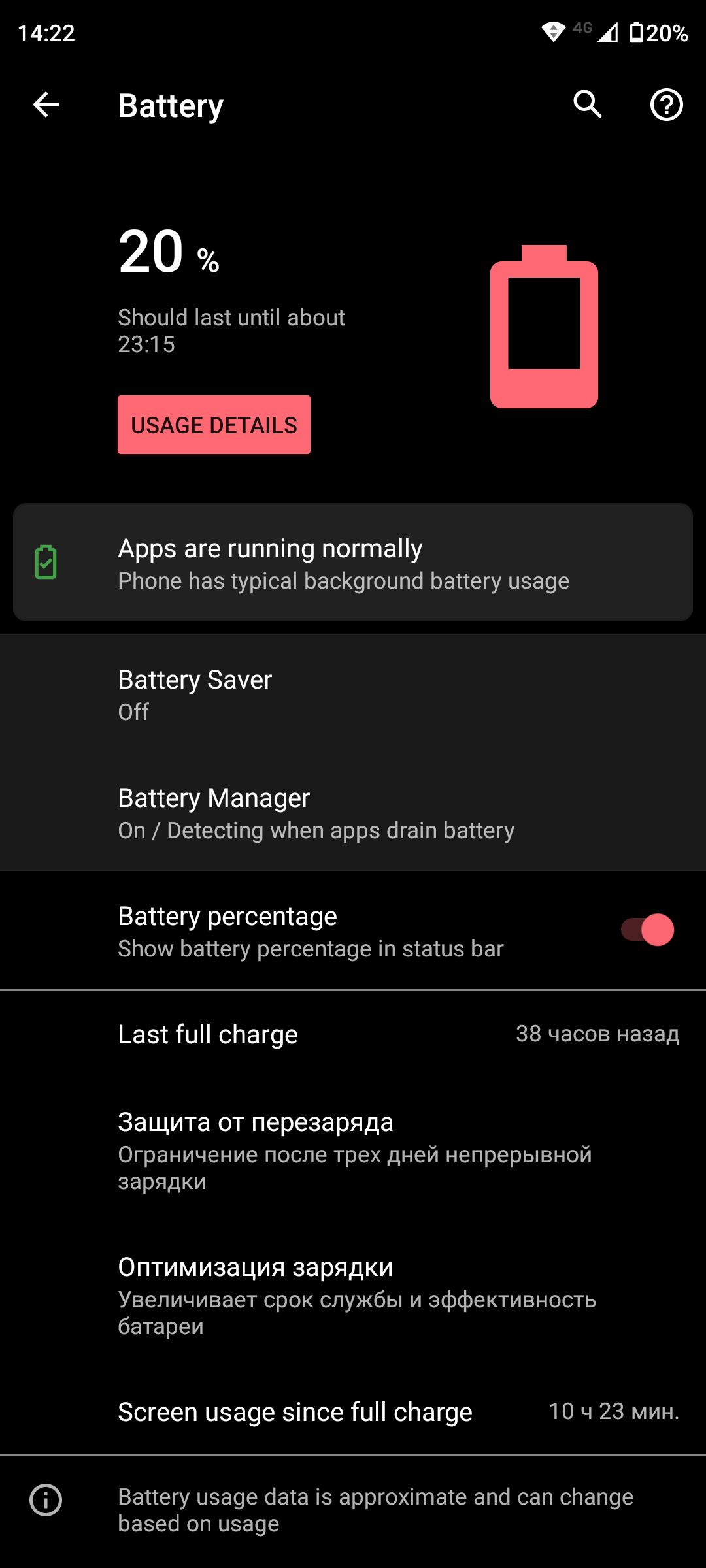Open Защита от перезаряда setting
The image size is (706, 1568).
point(353,1150)
